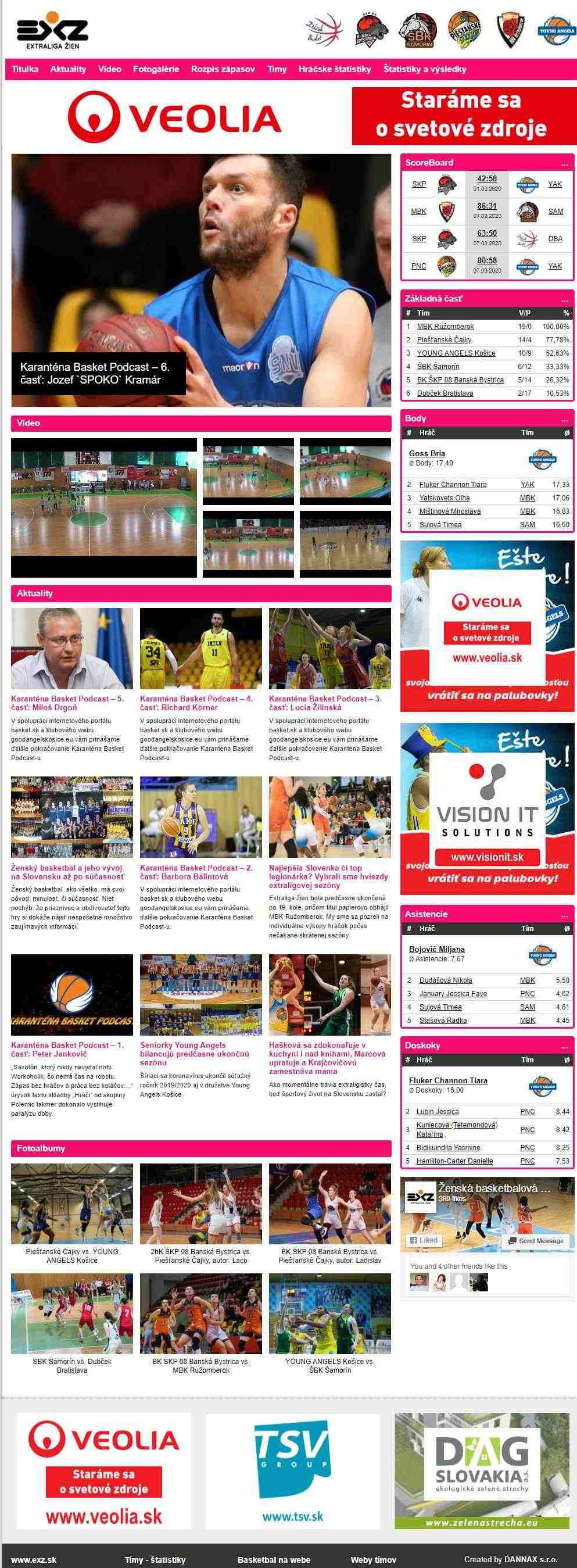
Task: Open Bojović Miljana assists profile
Action: [x=436, y=949]
